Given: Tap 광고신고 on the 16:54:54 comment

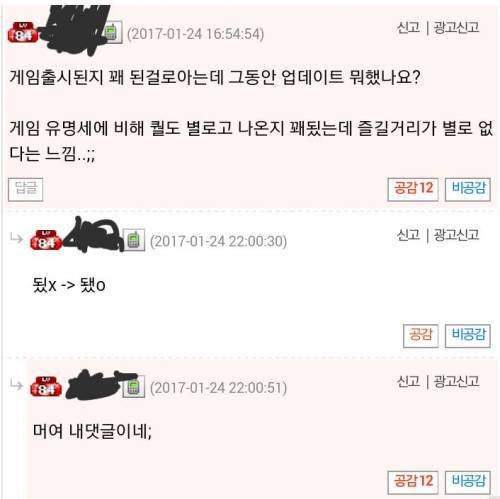Looking at the screenshot, I should tap(456, 27).
